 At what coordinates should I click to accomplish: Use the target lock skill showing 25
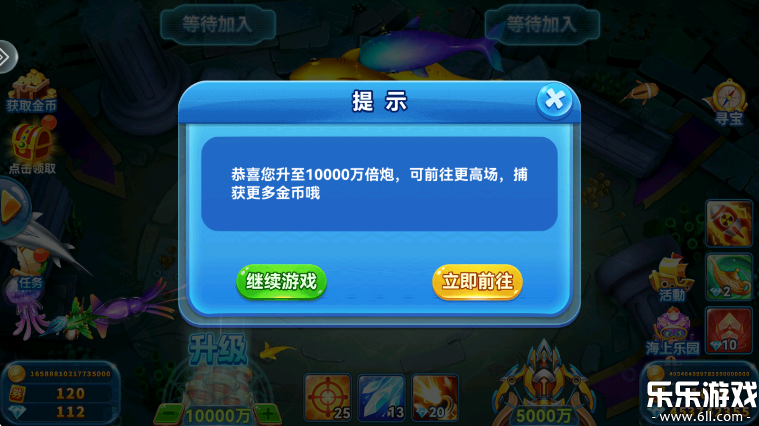(327, 397)
